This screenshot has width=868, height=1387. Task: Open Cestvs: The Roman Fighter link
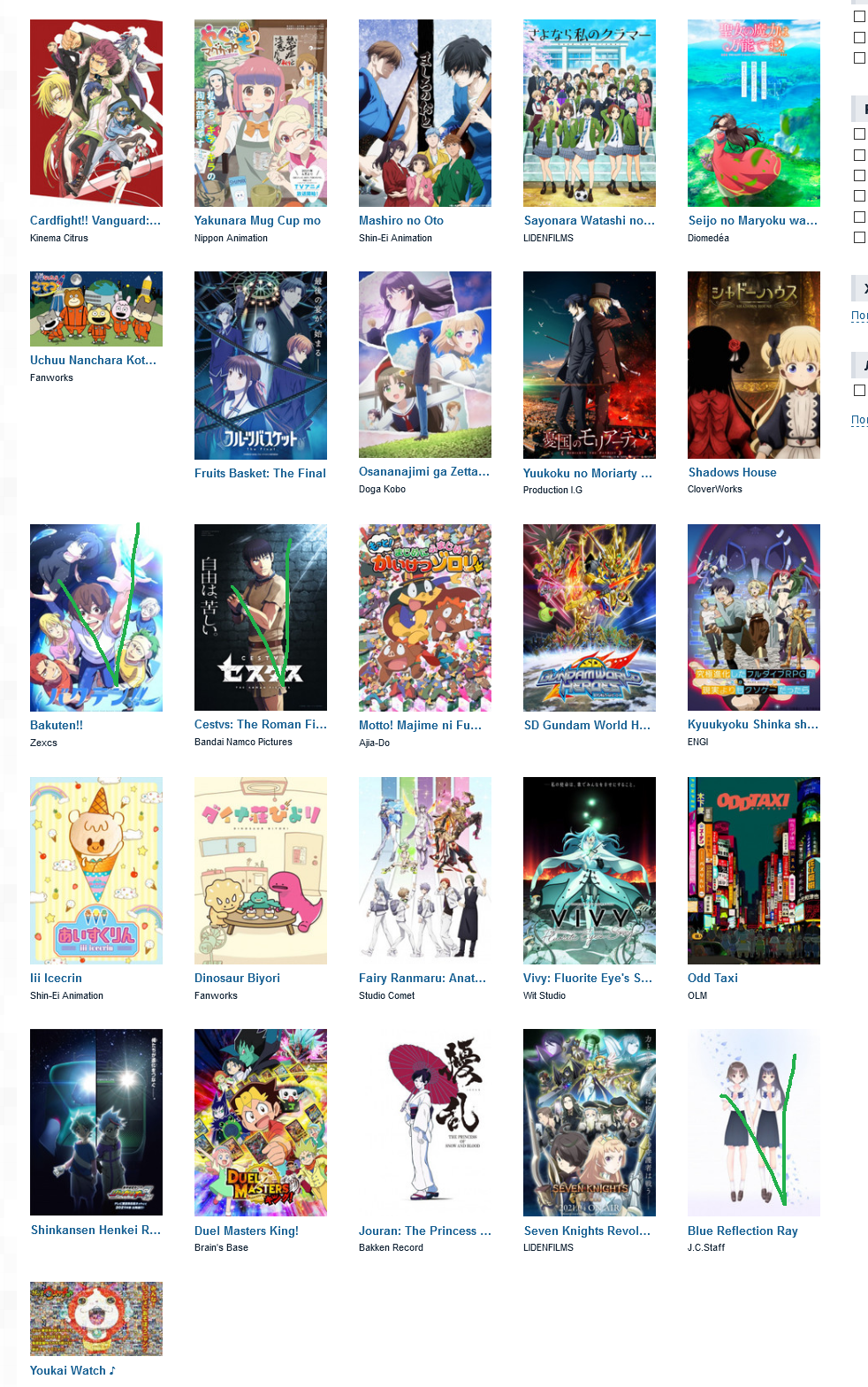click(x=261, y=724)
